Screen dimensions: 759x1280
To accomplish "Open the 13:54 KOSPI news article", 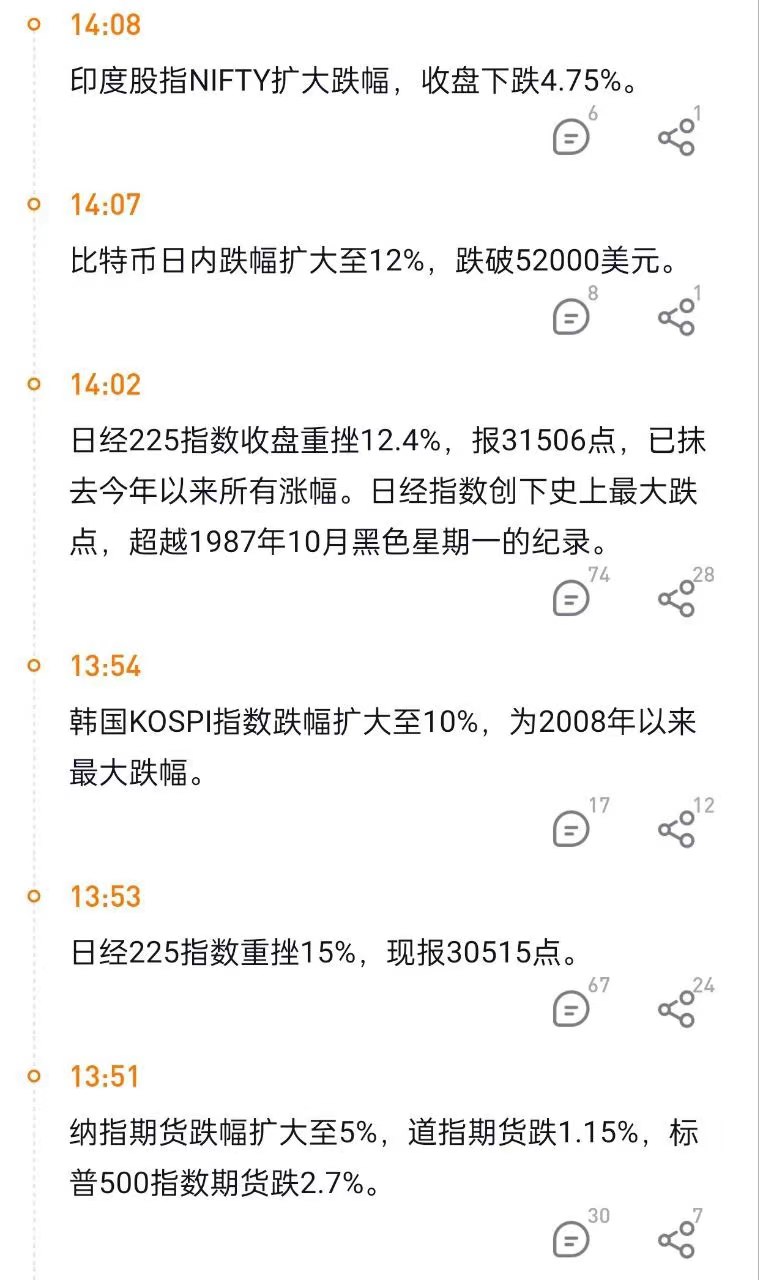I will tap(383, 747).
